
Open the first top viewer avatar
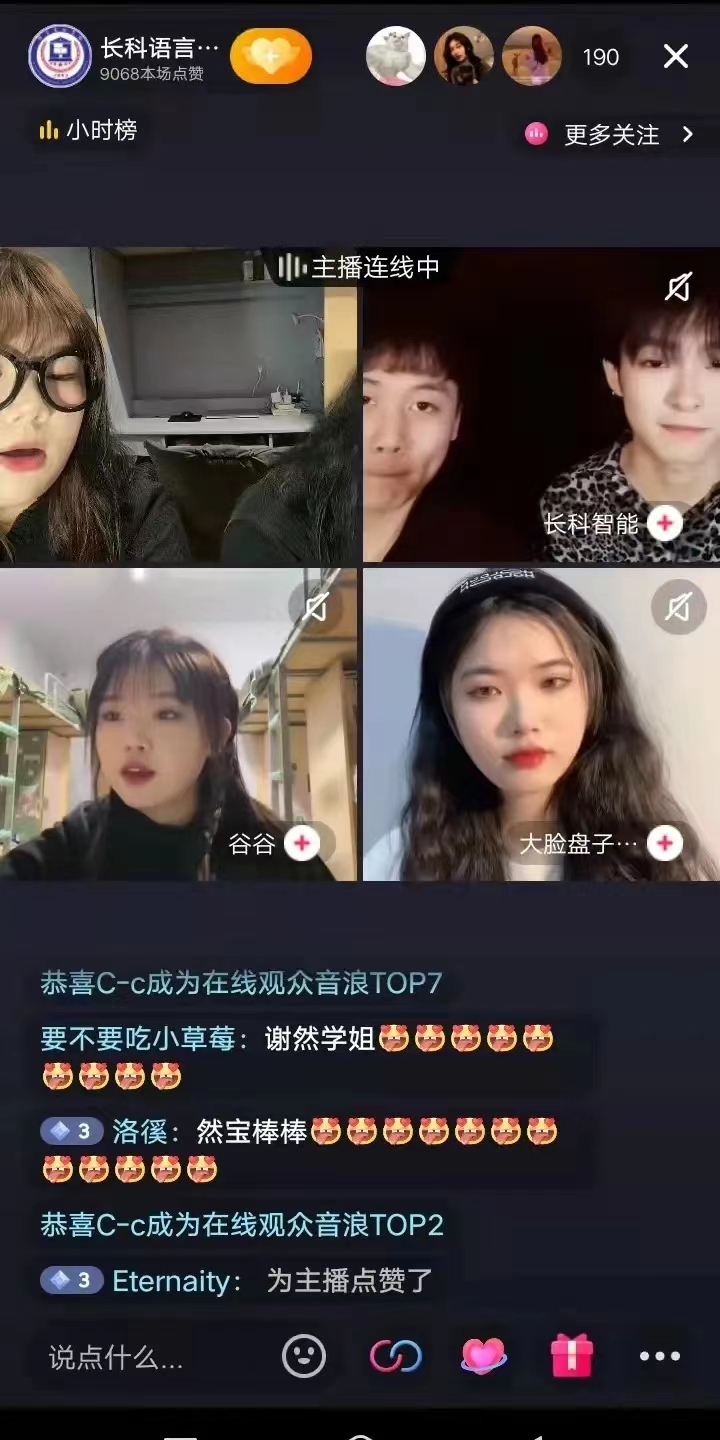pyautogui.click(x=396, y=56)
